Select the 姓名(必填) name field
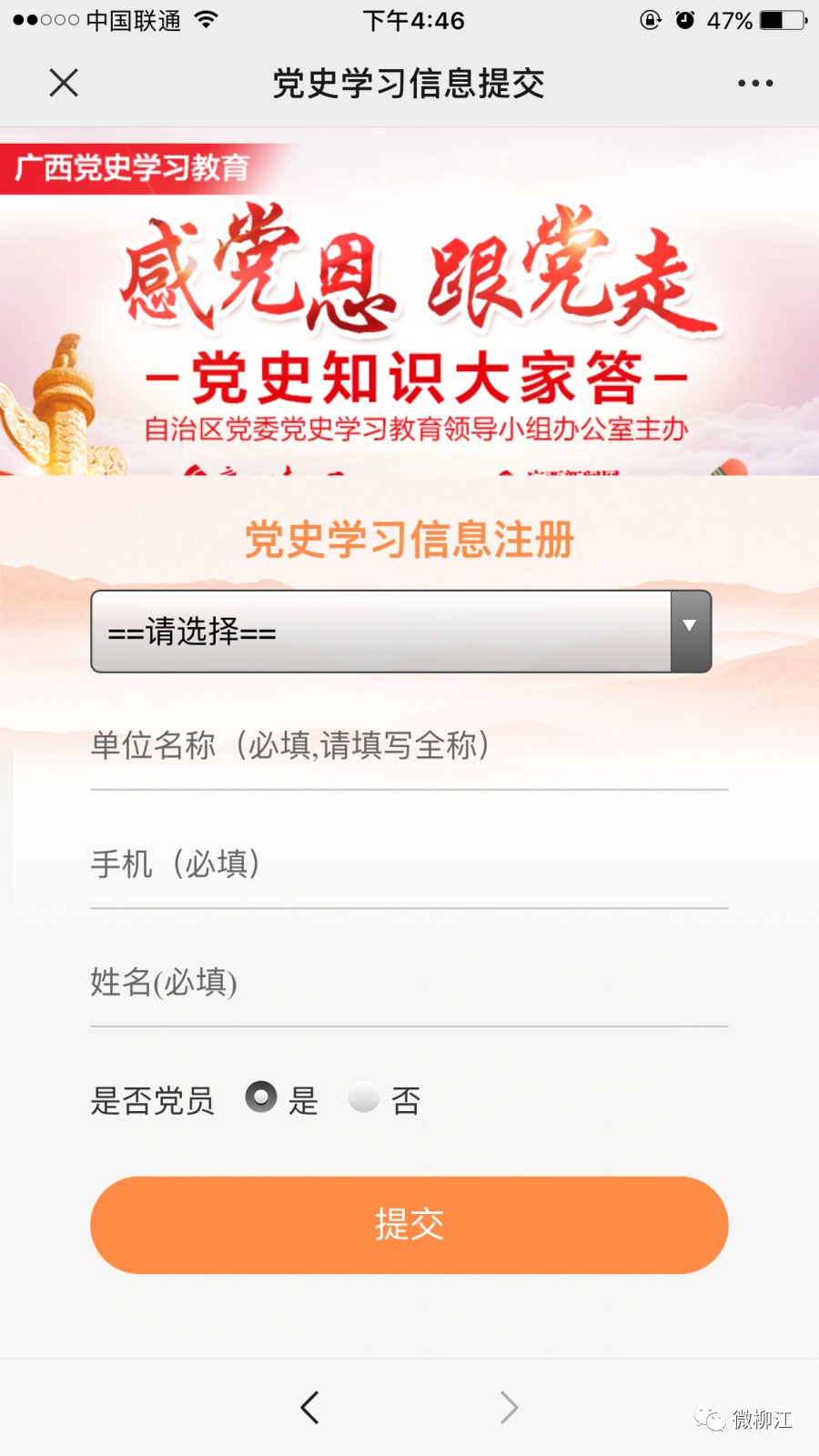The height and width of the screenshot is (1456, 819). pos(409,983)
